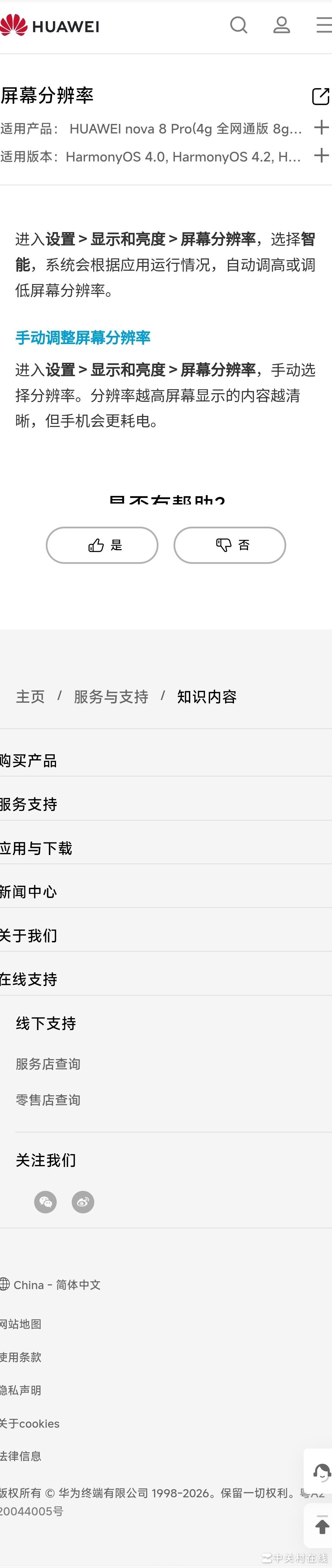Open the account profile icon

(281, 25)
